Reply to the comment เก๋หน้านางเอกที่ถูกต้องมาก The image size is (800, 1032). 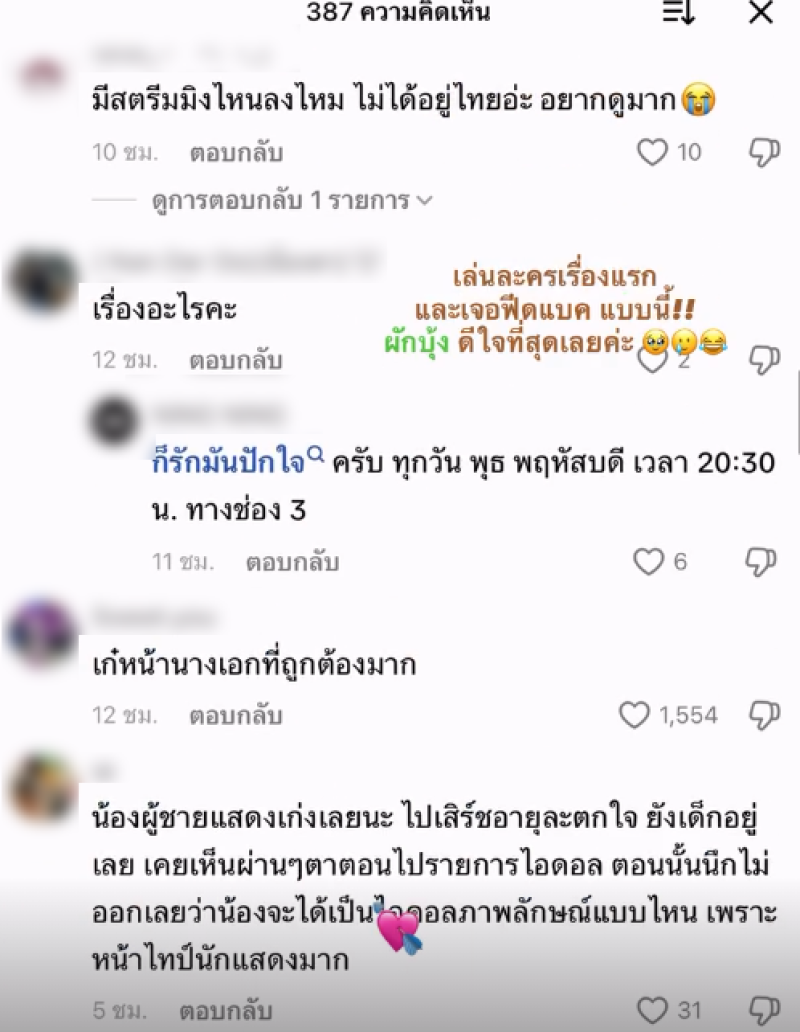point(236,716)
